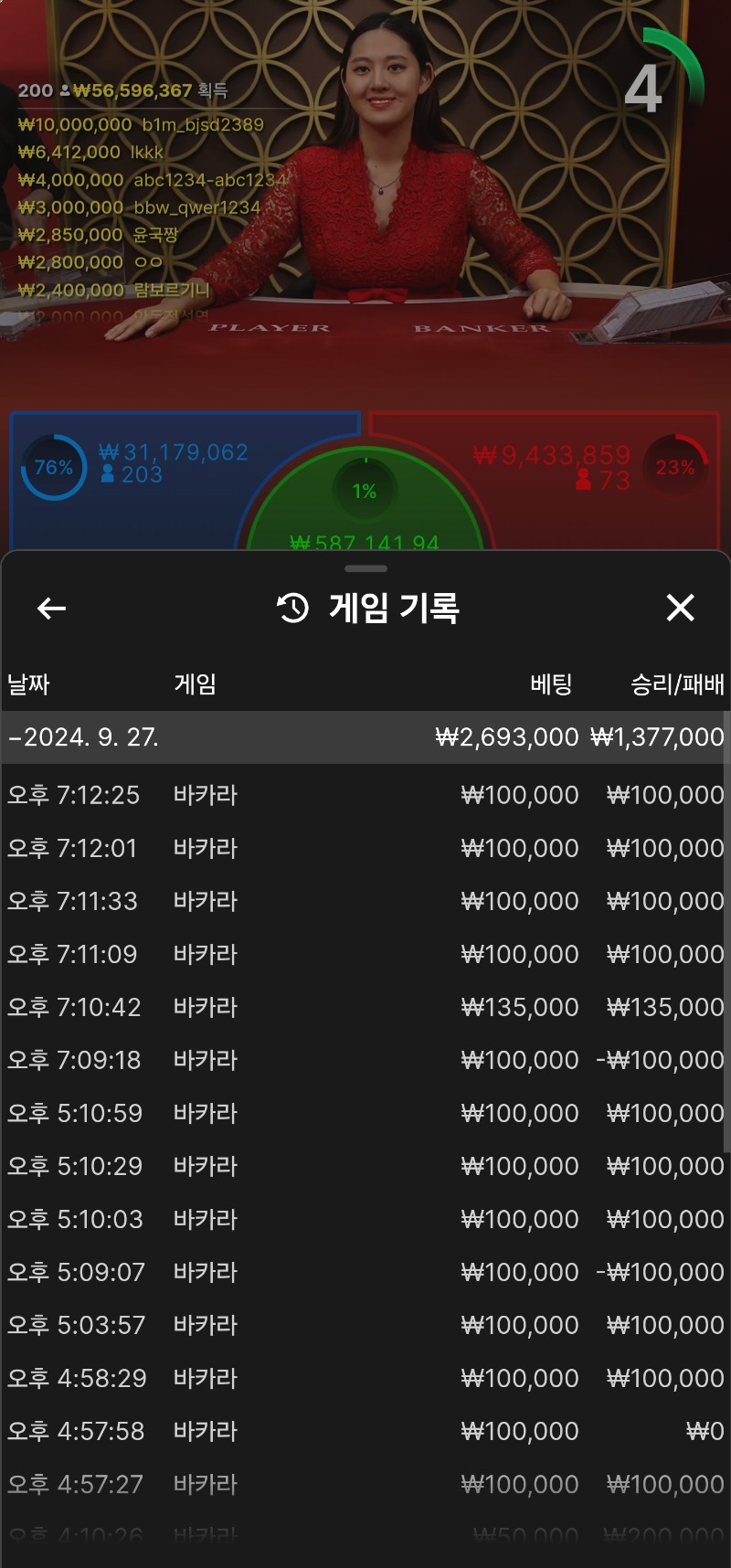731x1568 pixels.
Task: Open the 오후 5:10:59 바카라 record
Action: [x=365, y=1113]
